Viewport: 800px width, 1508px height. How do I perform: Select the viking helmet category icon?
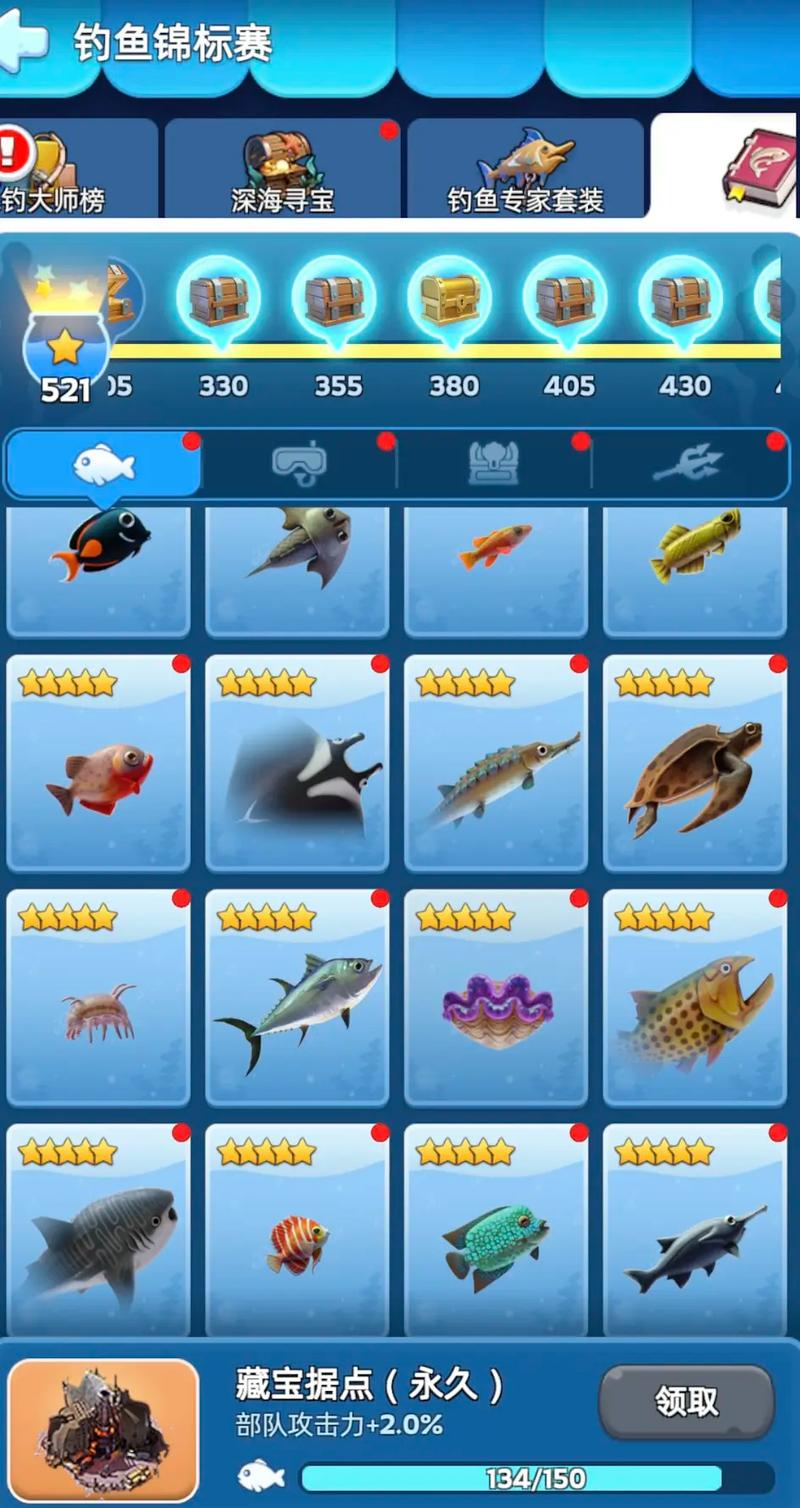[495, 462]
